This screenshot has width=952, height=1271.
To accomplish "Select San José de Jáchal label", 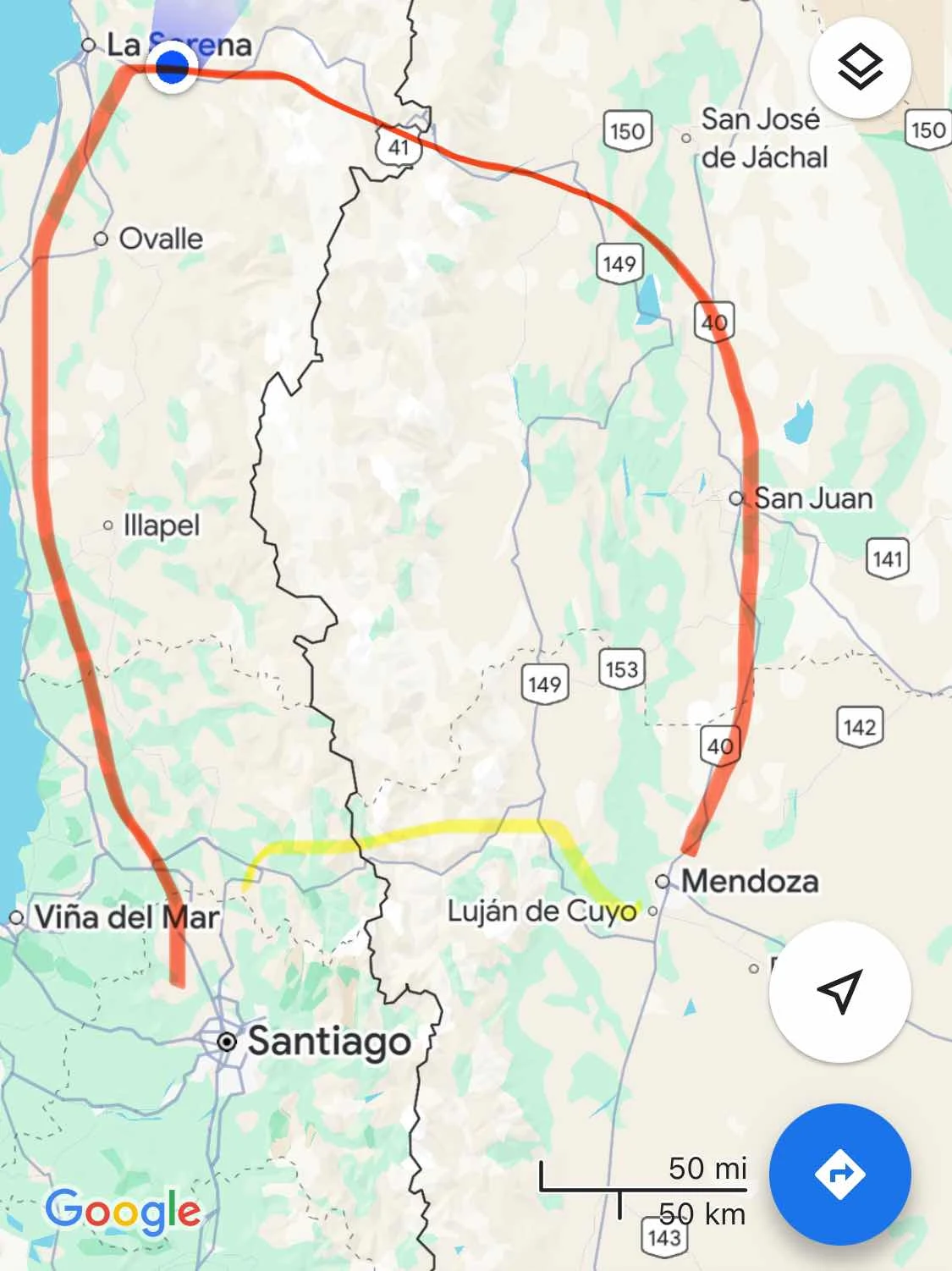I will 764,138.
